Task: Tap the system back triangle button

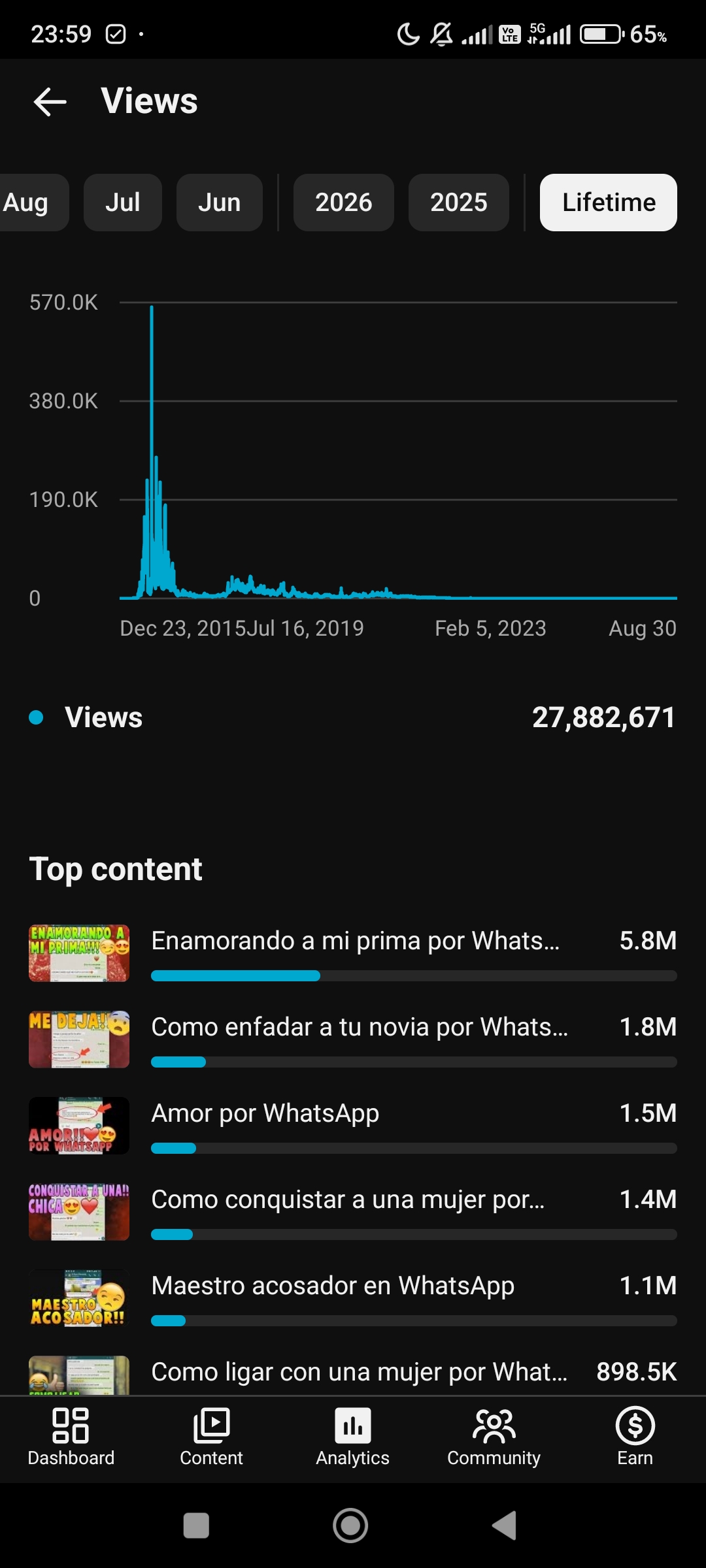Action: tap(505, 1526)
